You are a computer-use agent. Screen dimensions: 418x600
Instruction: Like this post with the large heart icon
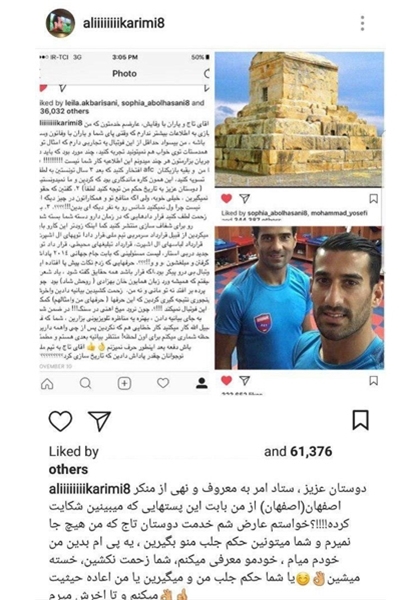click(x=60, y=421)
